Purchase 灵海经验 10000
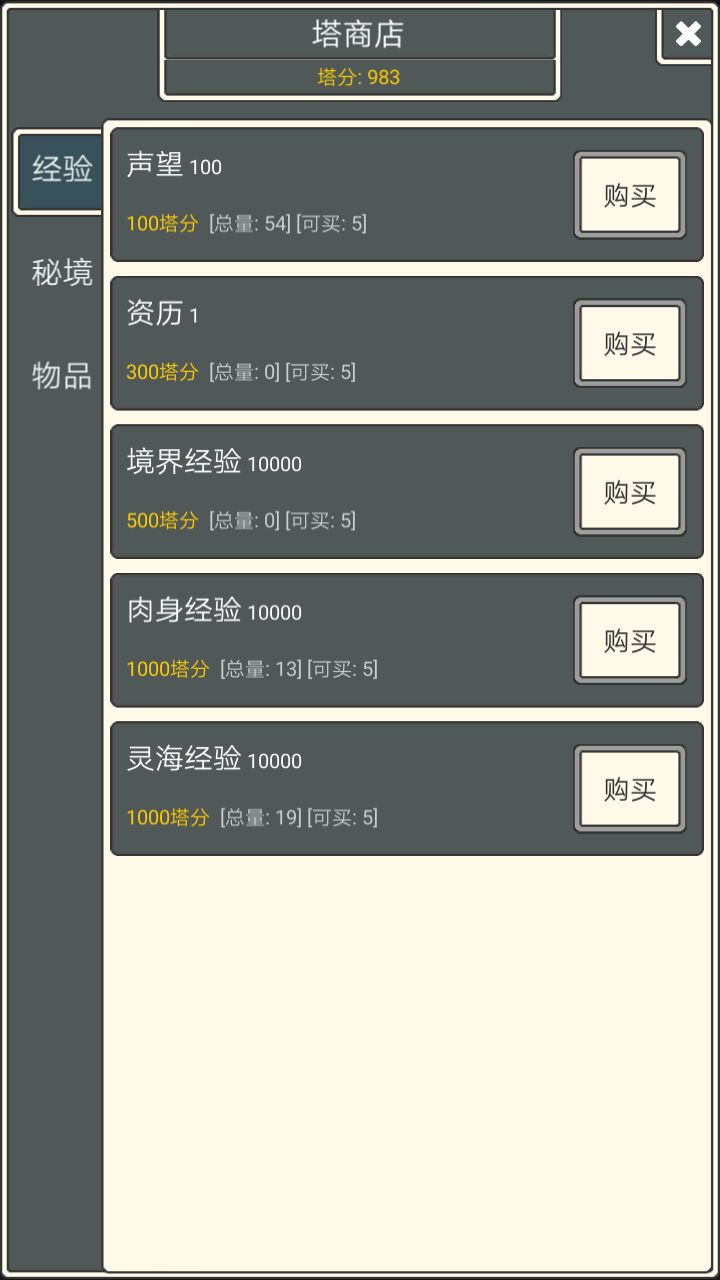The height and width of the screenshot is (1280, 720). 629,789
